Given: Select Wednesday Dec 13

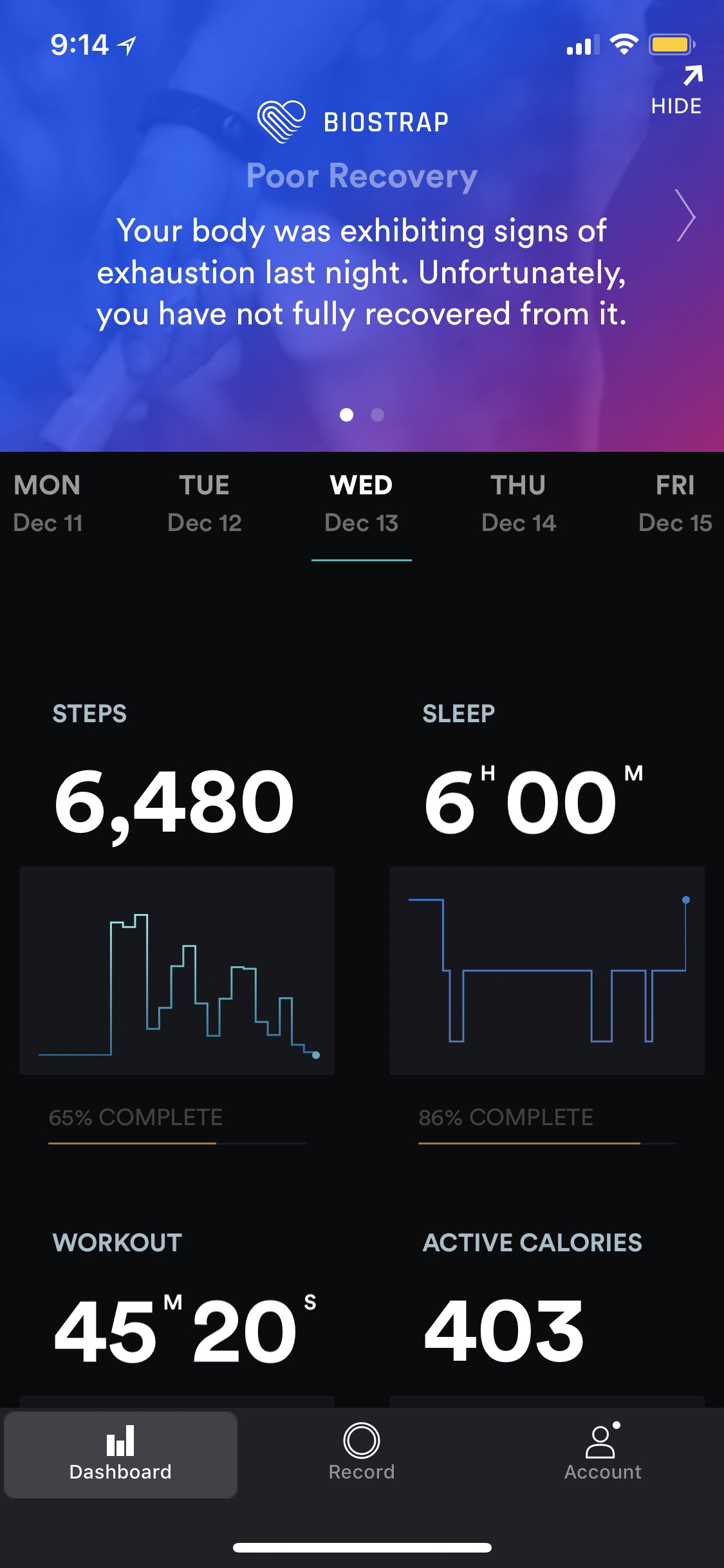Looking at the screenshot, I should pos(361,503).
